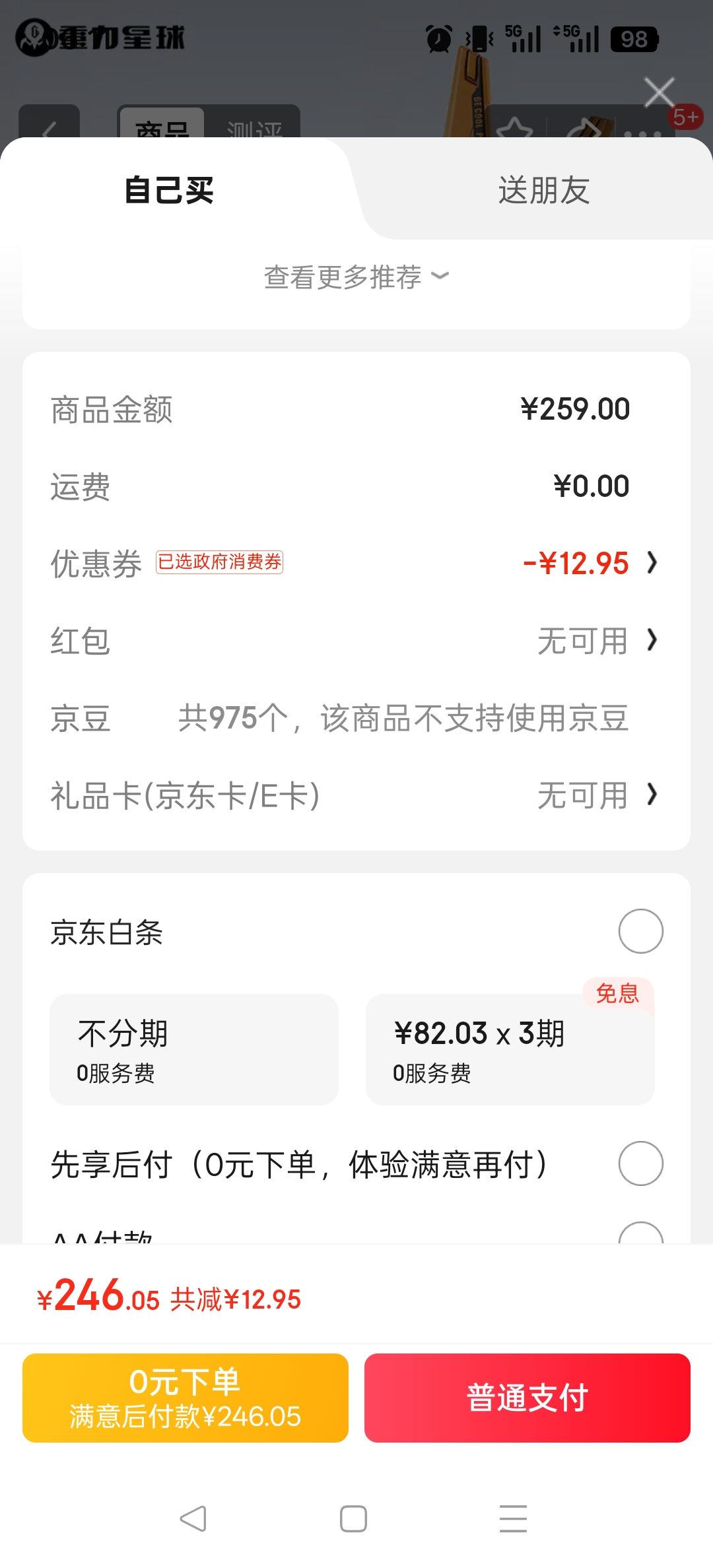Expand 查看更多推荐
Viewport: 713px width, 1568px height.
tap(356, 277)
